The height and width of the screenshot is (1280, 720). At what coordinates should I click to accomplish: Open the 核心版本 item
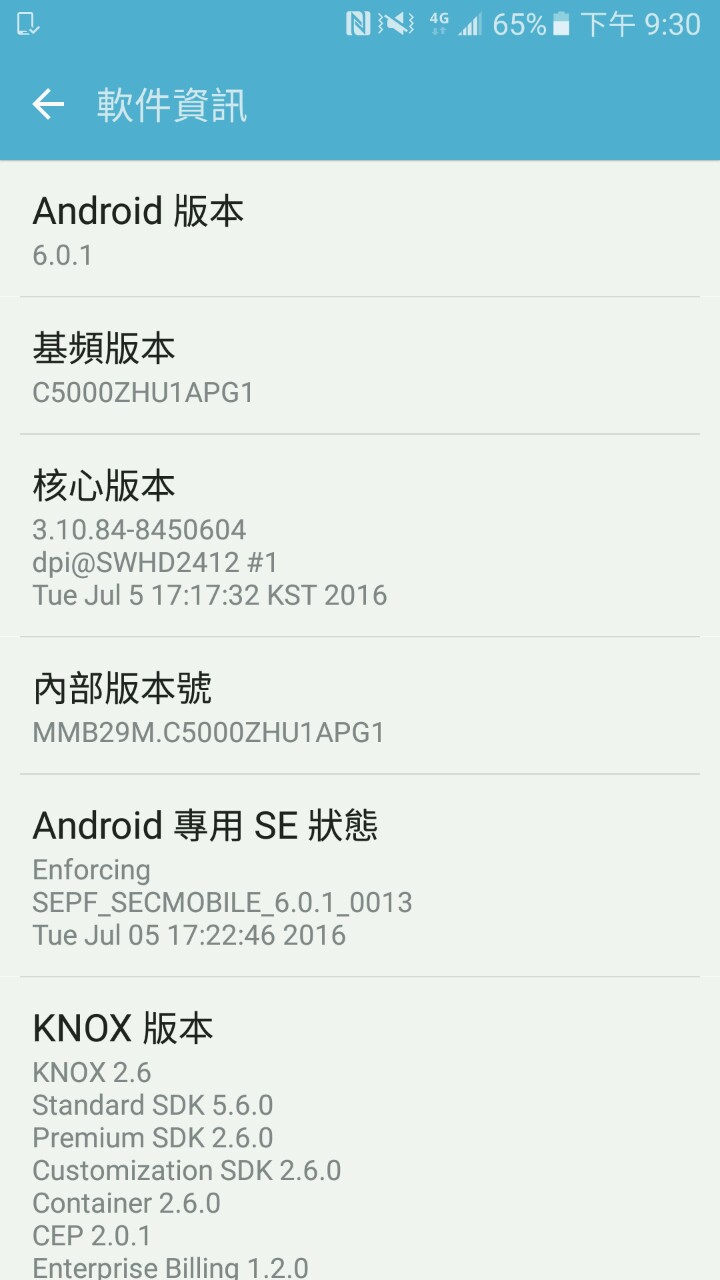point(360,537)
